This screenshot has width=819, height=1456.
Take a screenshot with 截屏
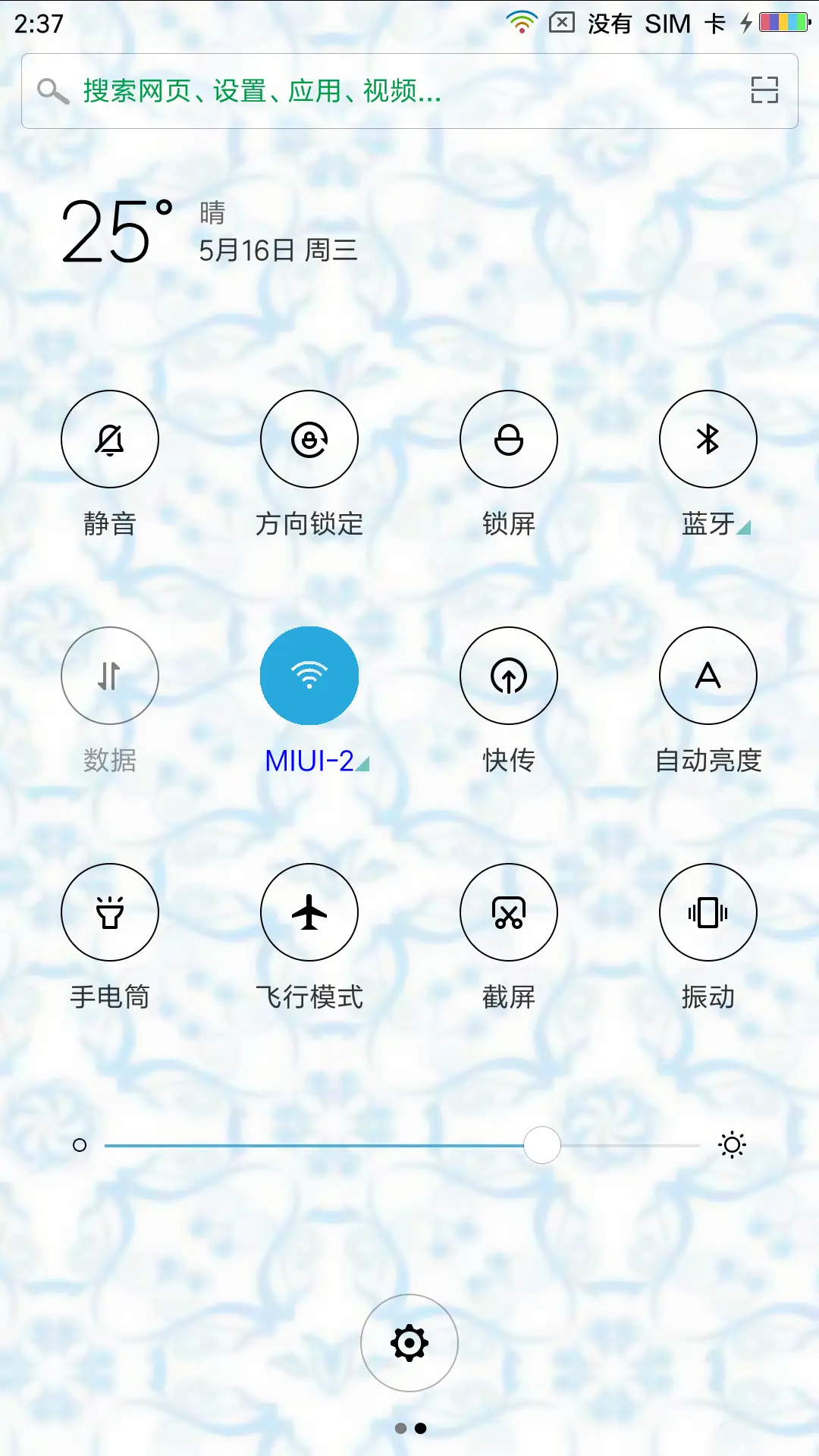tap(509, 912)
